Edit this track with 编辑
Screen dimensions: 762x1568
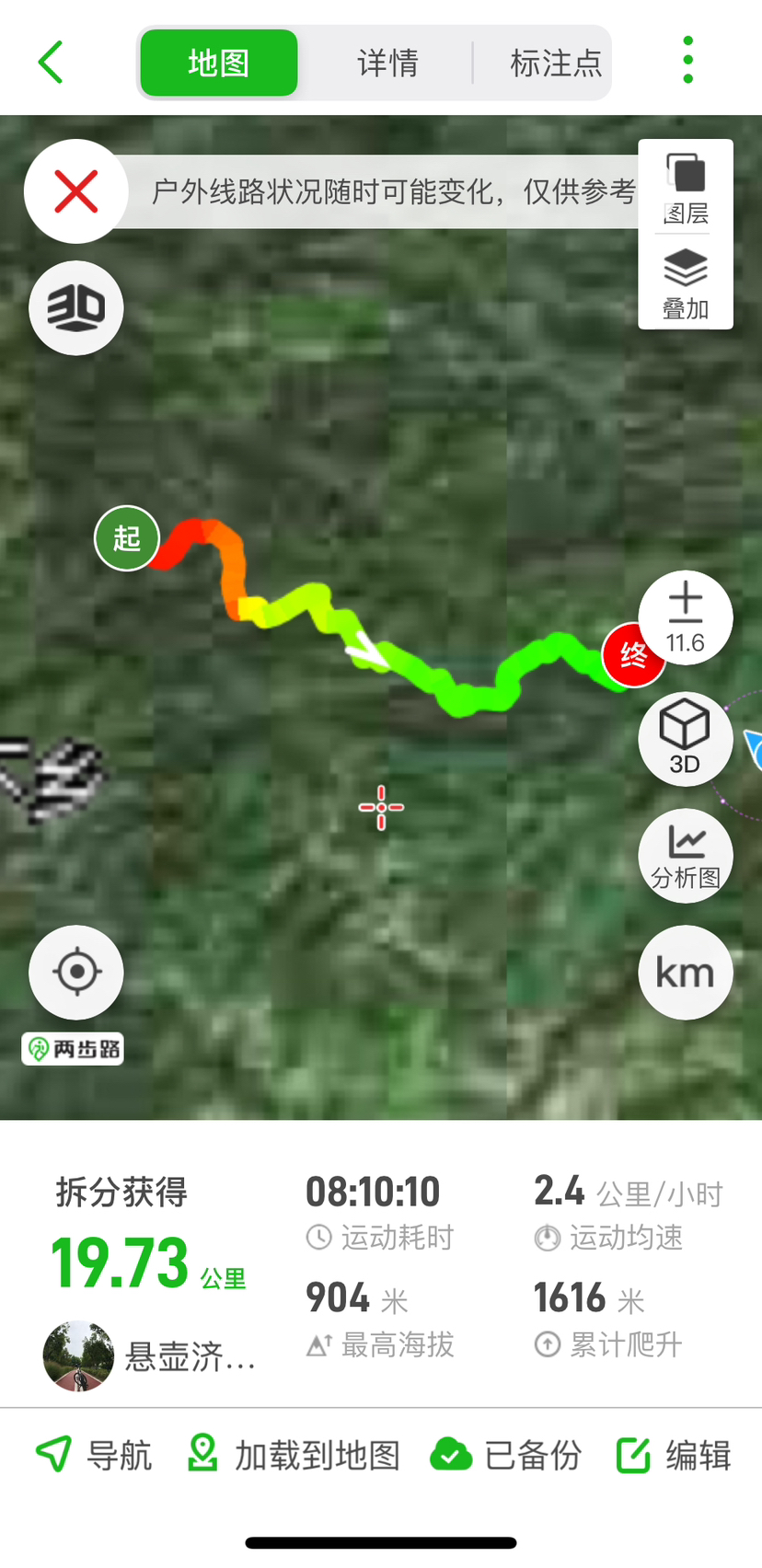tap(675, 1455)
